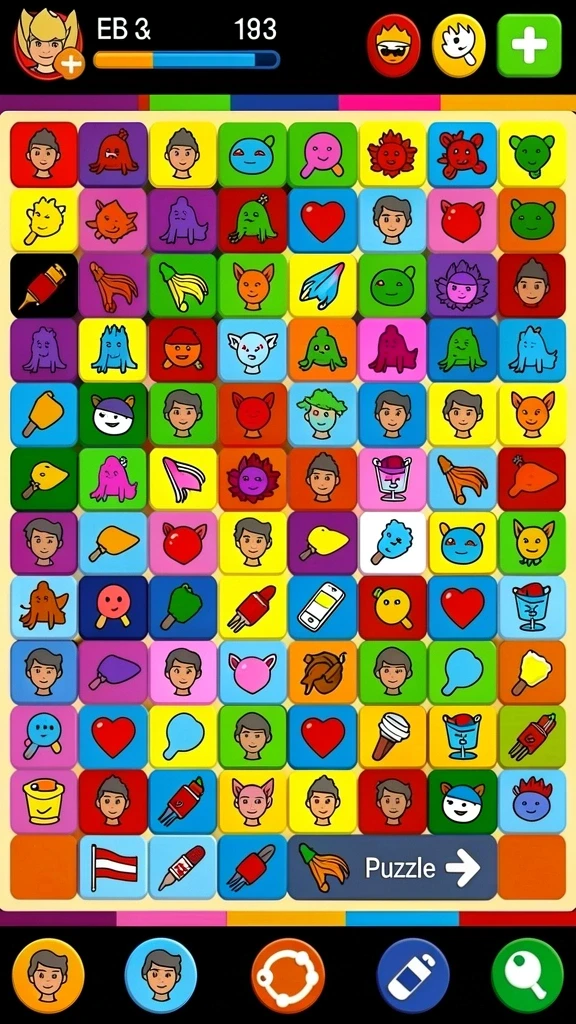Tap the green plus button
Screen dimensions: 576x1024
[529, 46]
